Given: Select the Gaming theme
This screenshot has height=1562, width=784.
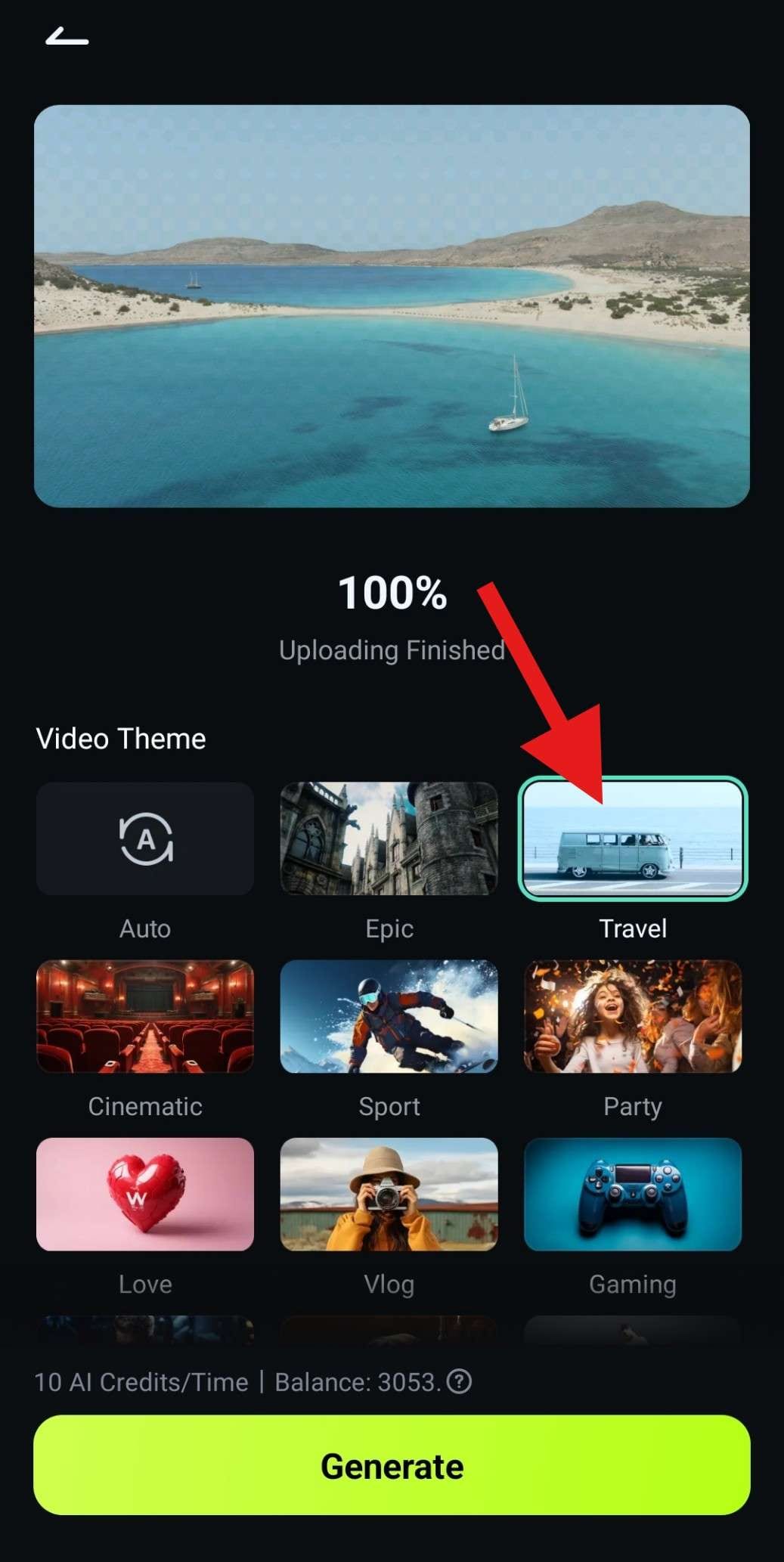Looking at the screenshot, I should pyautogui.click(x=633, y=1195).
